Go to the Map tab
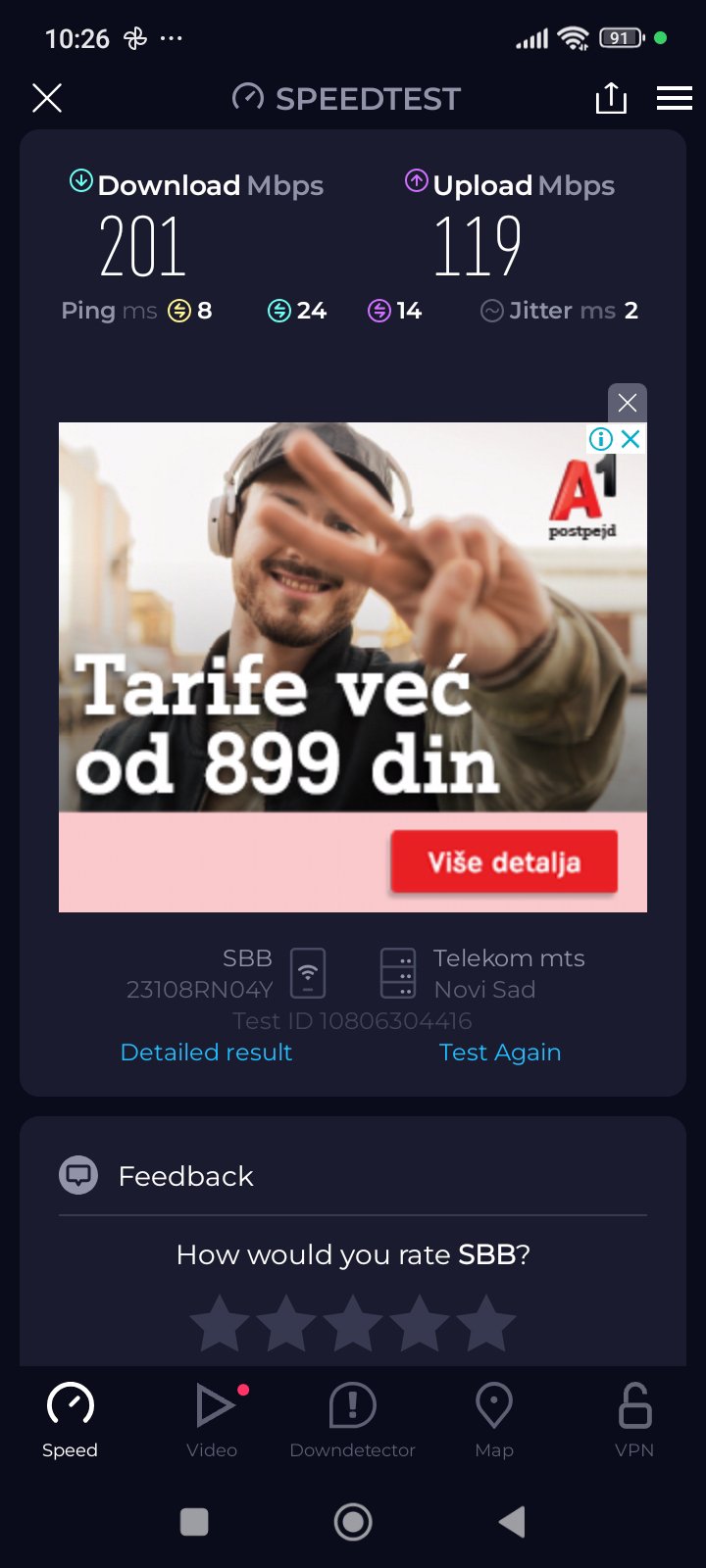The height and width of the screenshot is (1568, 706). click(494, 1419)
